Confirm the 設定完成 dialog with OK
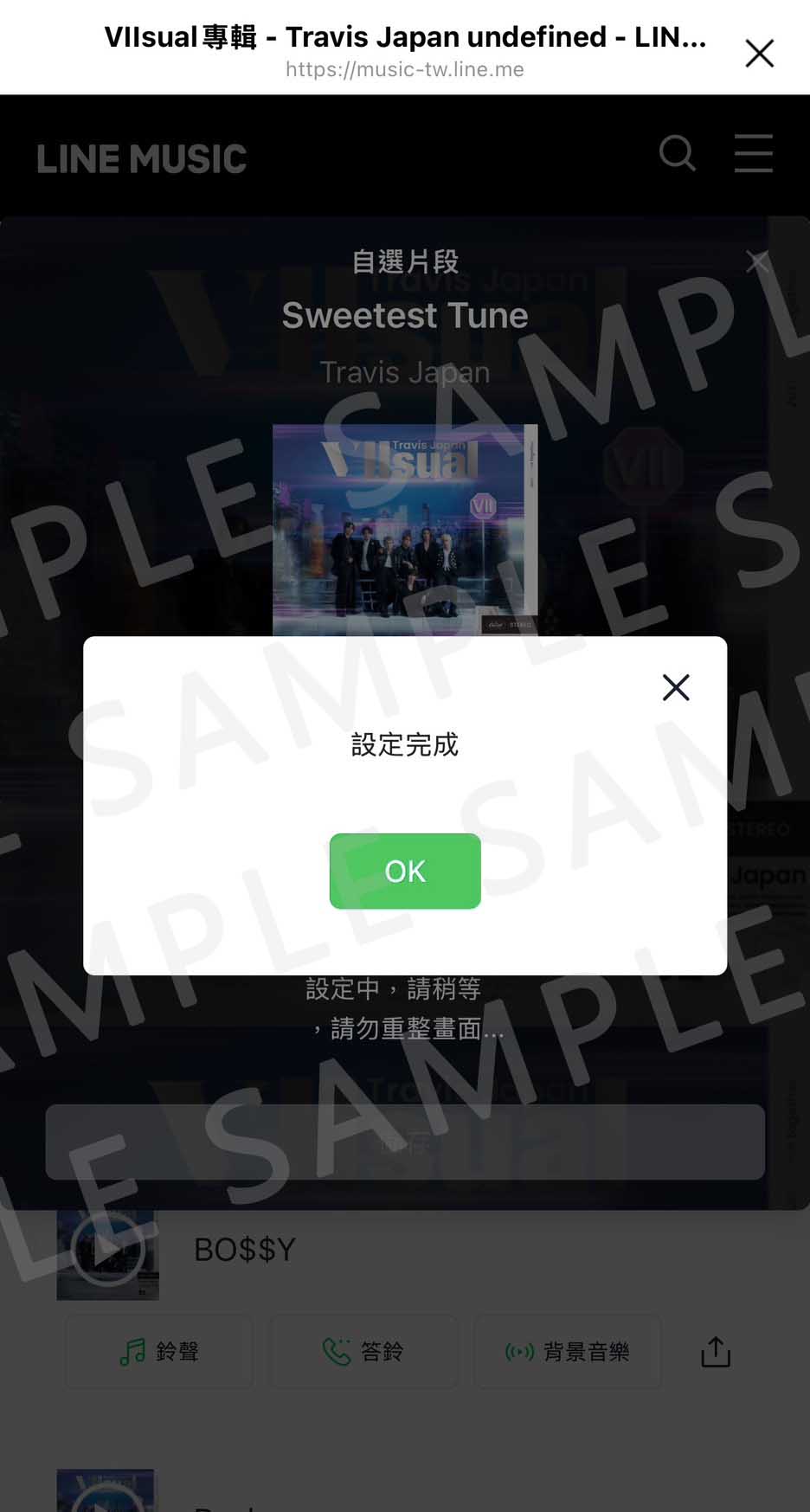The image size is (810, 1512). click(405, 871)
